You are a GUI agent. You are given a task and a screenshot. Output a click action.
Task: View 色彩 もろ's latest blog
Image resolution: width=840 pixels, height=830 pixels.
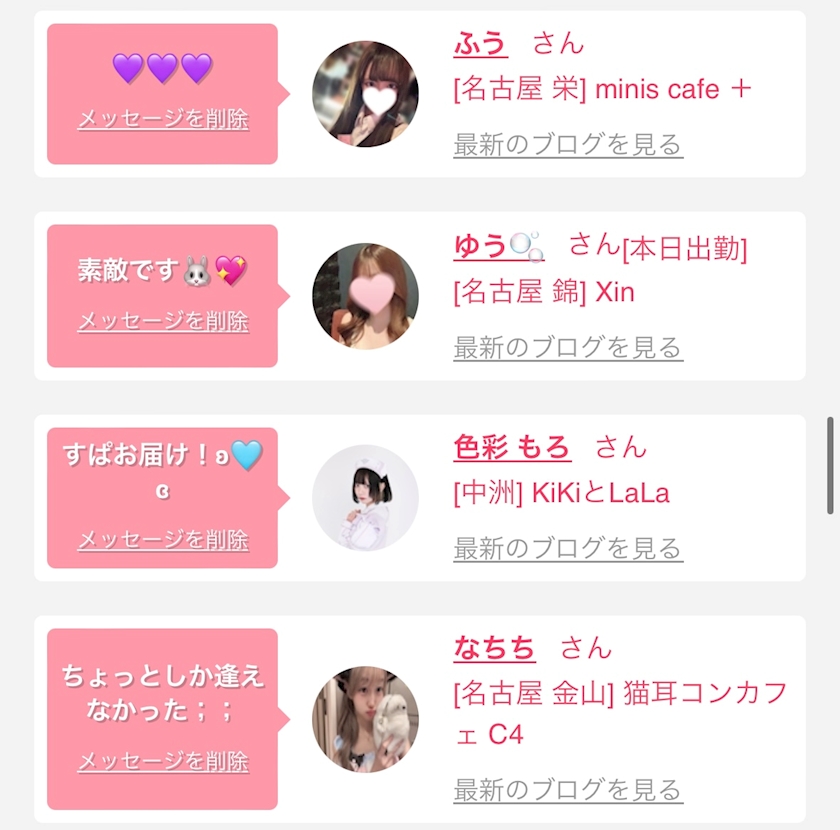click(567, 548)
